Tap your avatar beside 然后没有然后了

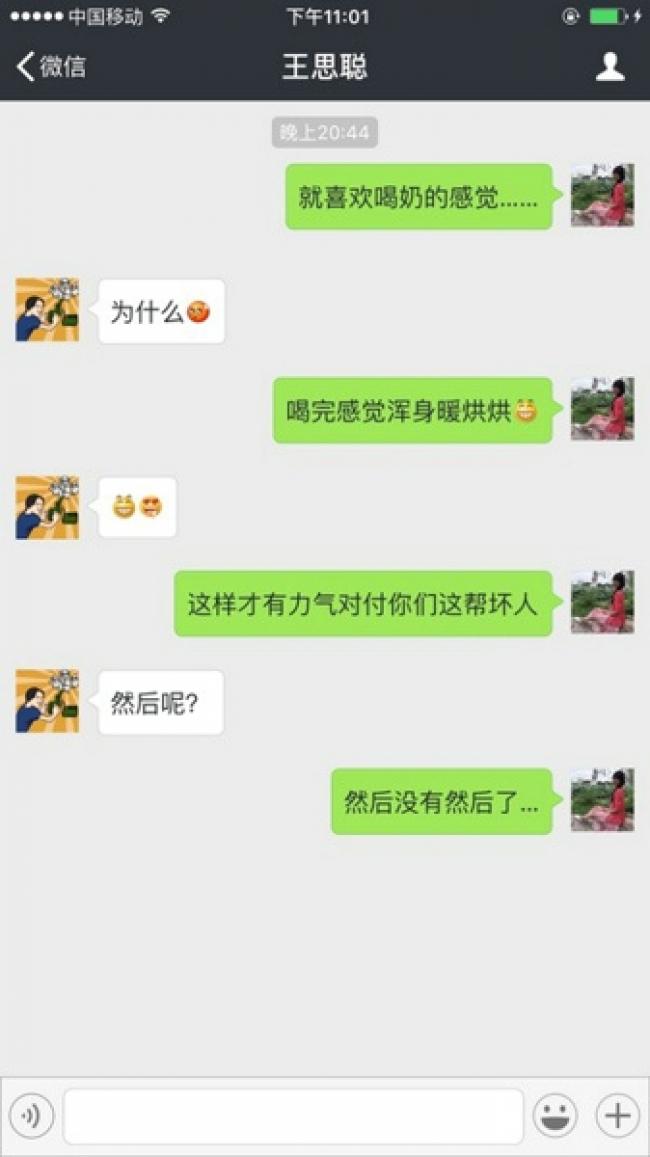pyautogui.click(x=602, y=800)
